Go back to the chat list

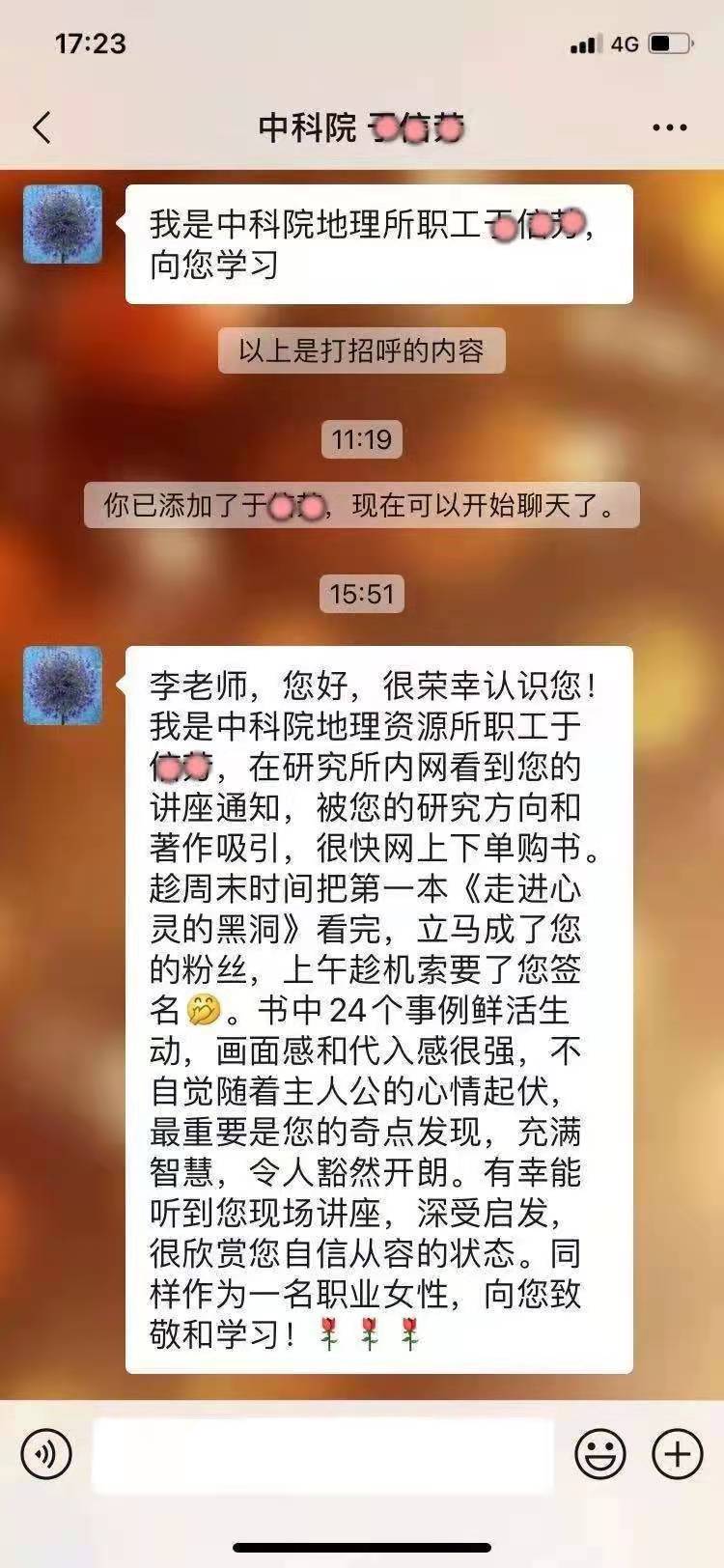click(x=42, y=127)
